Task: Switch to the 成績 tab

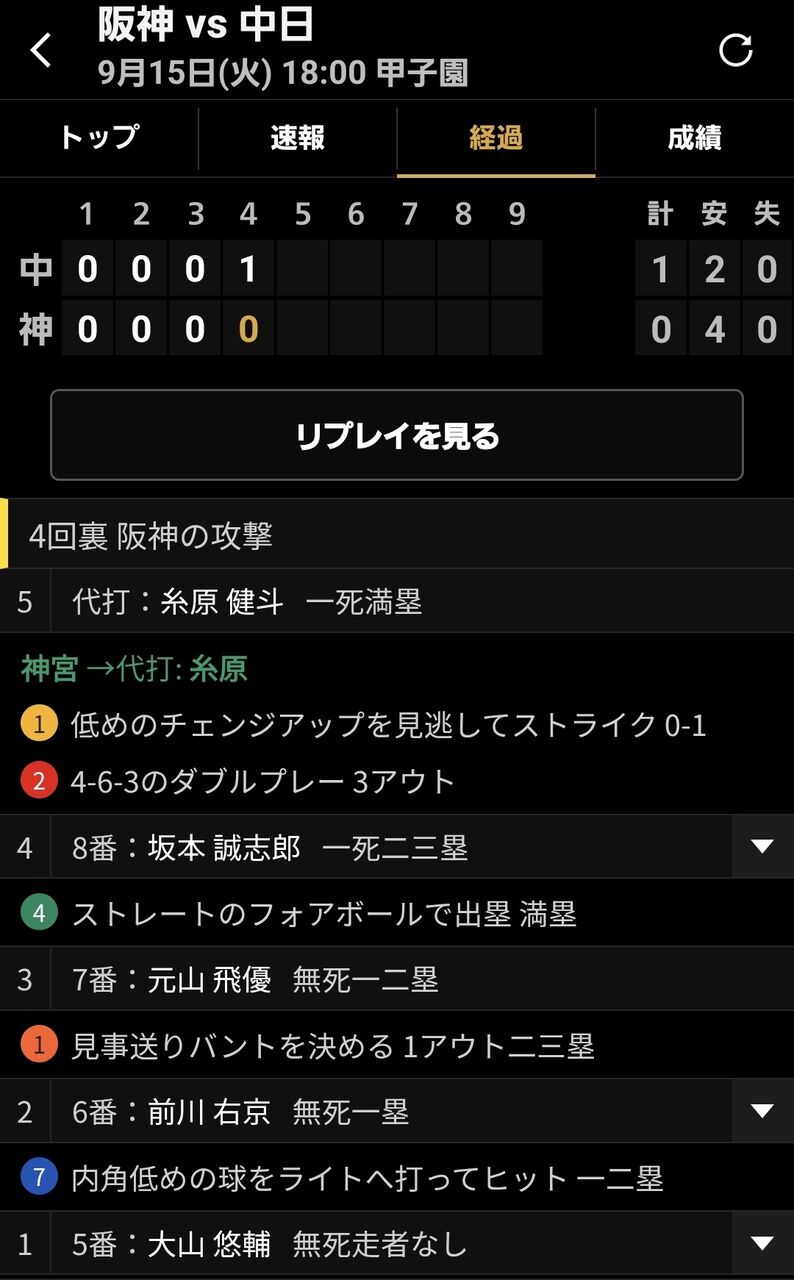Action: coord(695,138)
